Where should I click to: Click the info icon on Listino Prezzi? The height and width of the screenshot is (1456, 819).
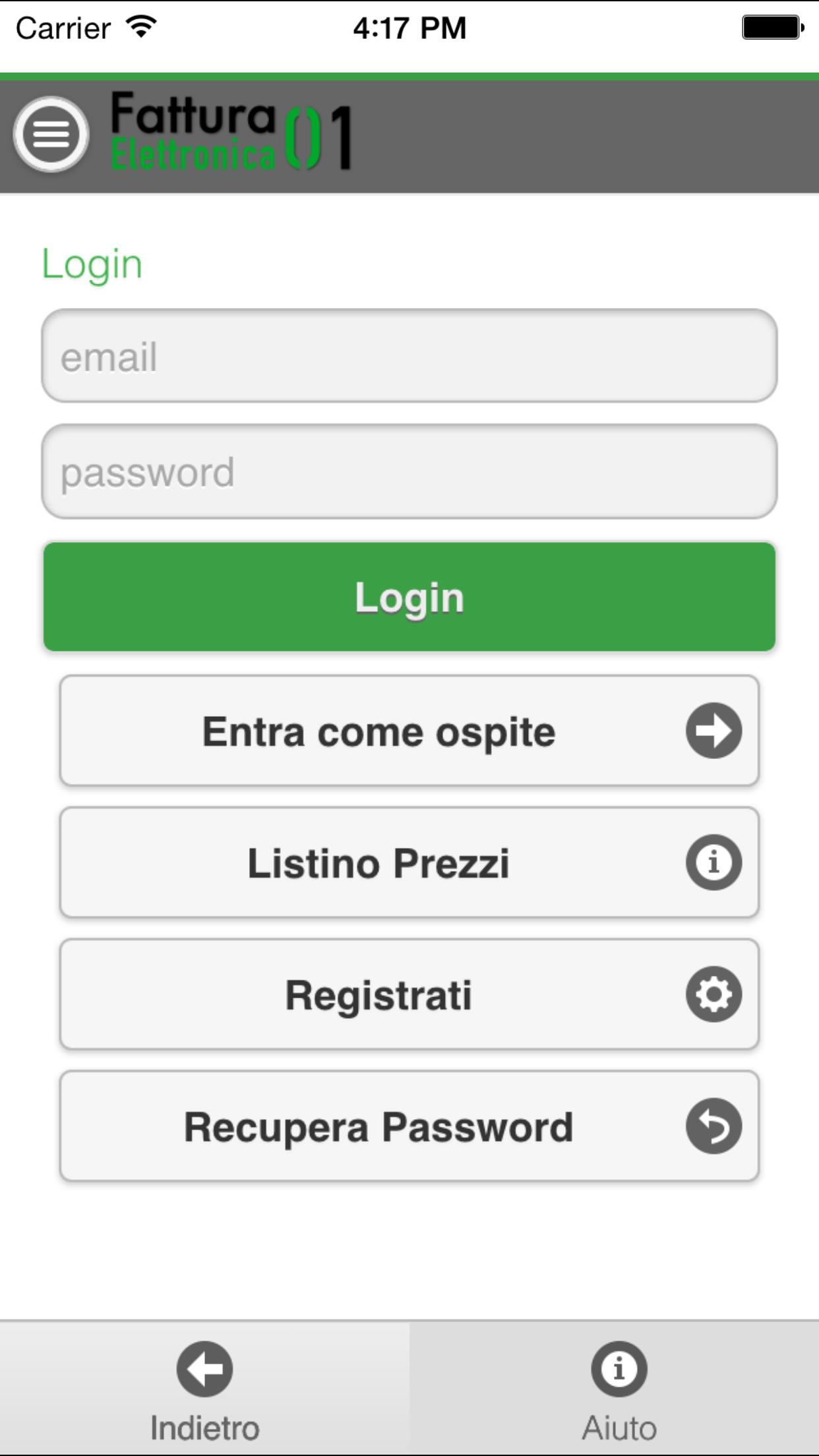click(714, 862)
